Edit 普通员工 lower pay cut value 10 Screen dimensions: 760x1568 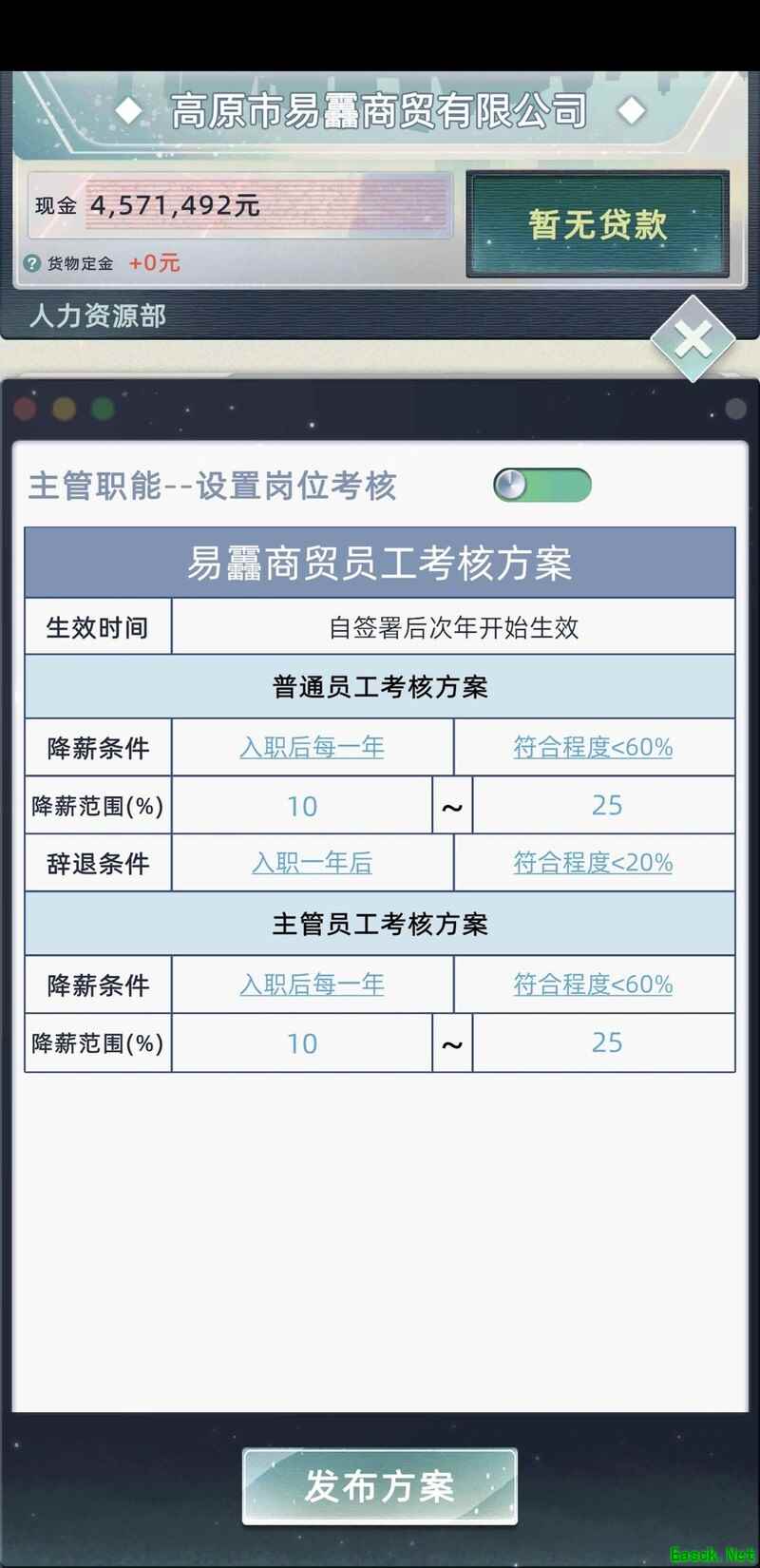[x=302, y=806]
